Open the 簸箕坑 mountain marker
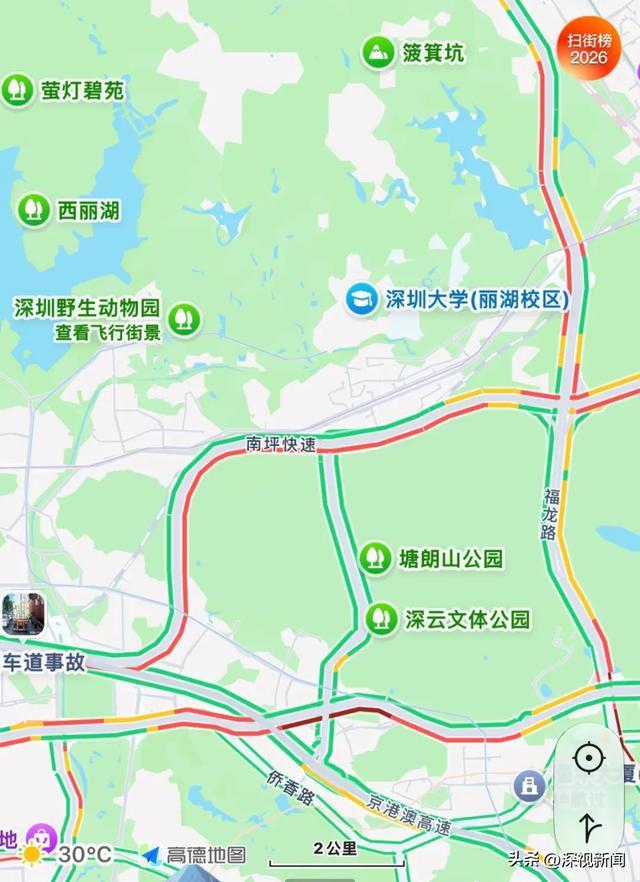640x882 pixels. click(x=378, y=52)
